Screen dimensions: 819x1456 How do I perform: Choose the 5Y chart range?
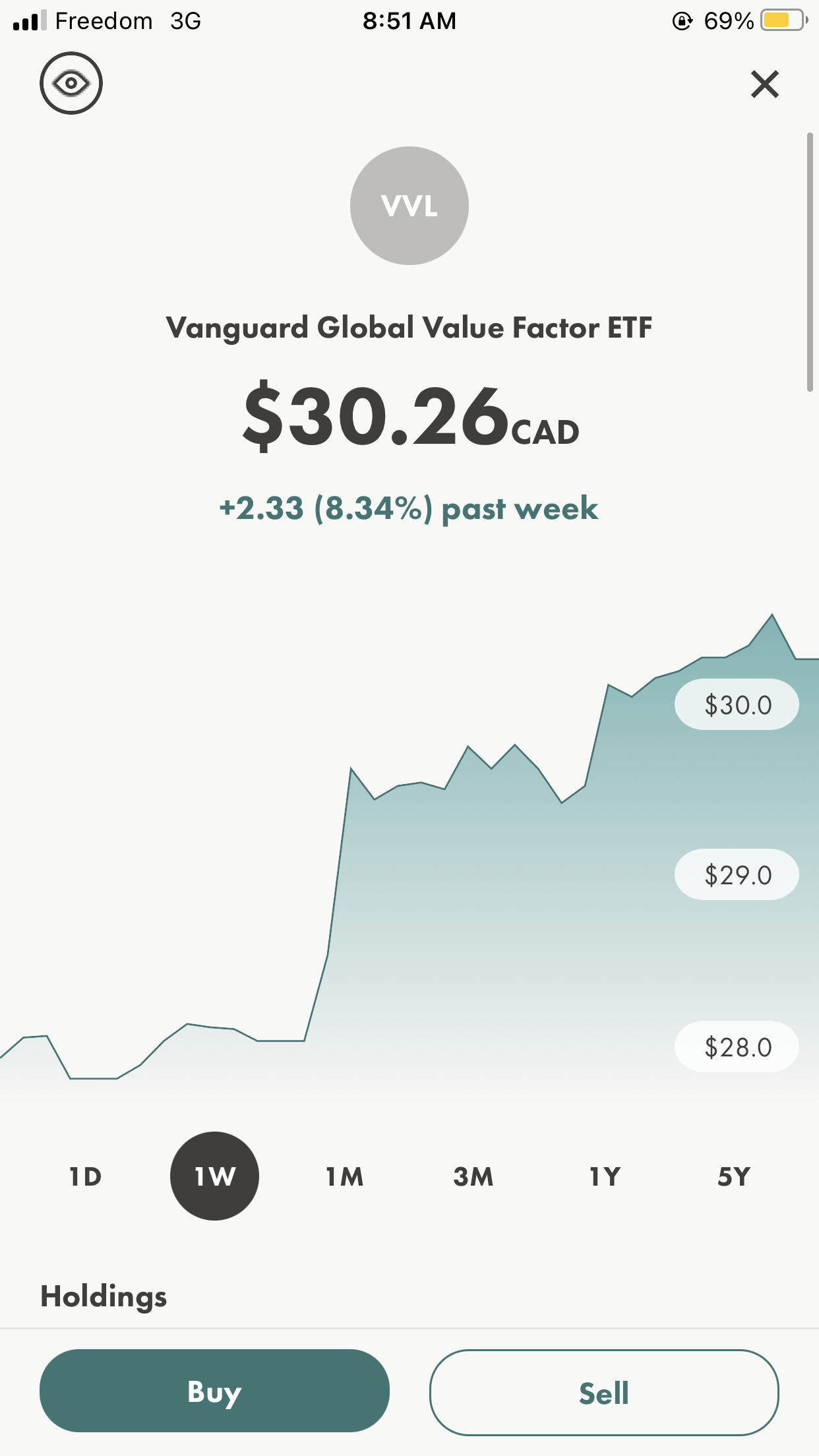[x=734, y=1176]
